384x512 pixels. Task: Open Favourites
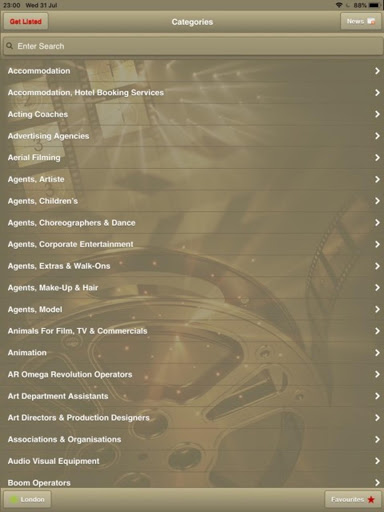coord(353,499)
